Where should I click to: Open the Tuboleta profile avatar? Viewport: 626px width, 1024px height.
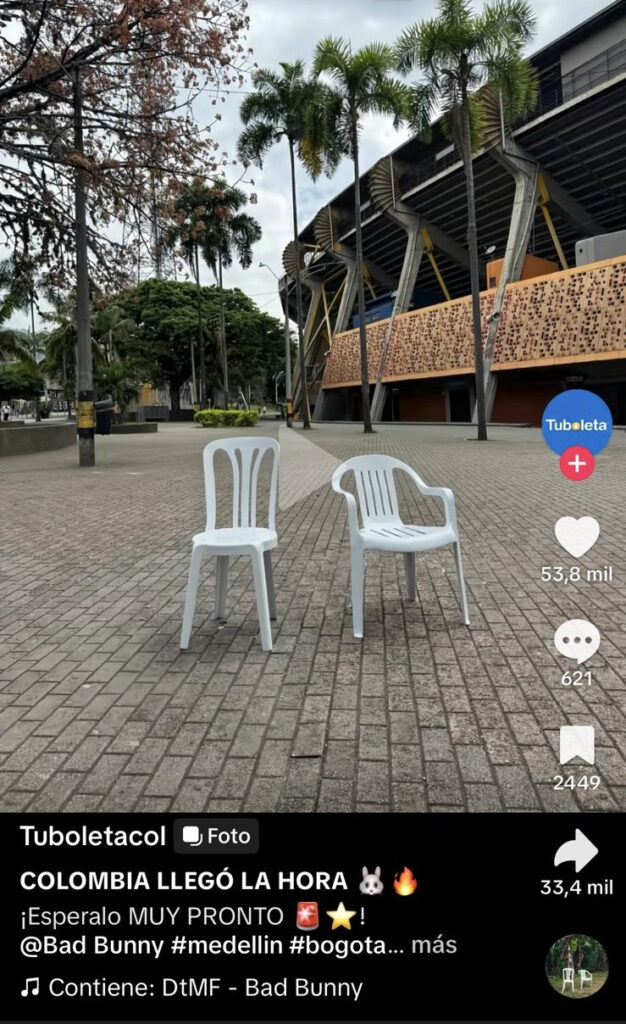577,424
